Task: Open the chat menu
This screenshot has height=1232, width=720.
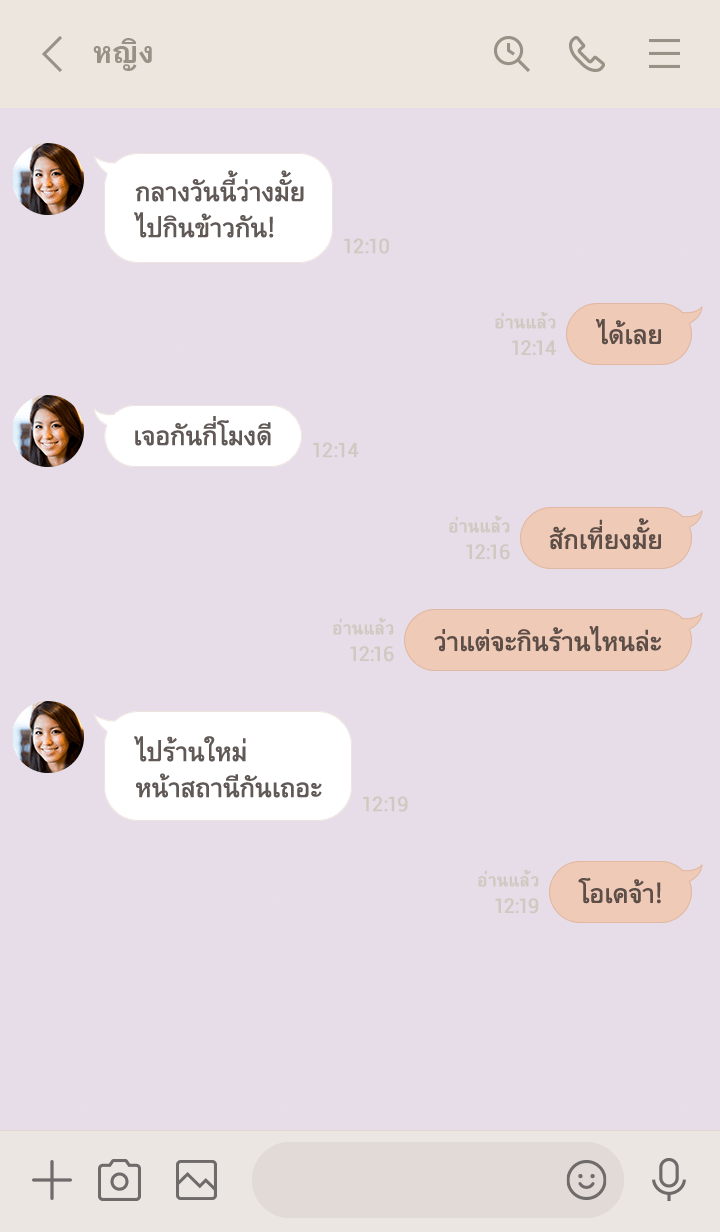Action: (x=664, y=54)
